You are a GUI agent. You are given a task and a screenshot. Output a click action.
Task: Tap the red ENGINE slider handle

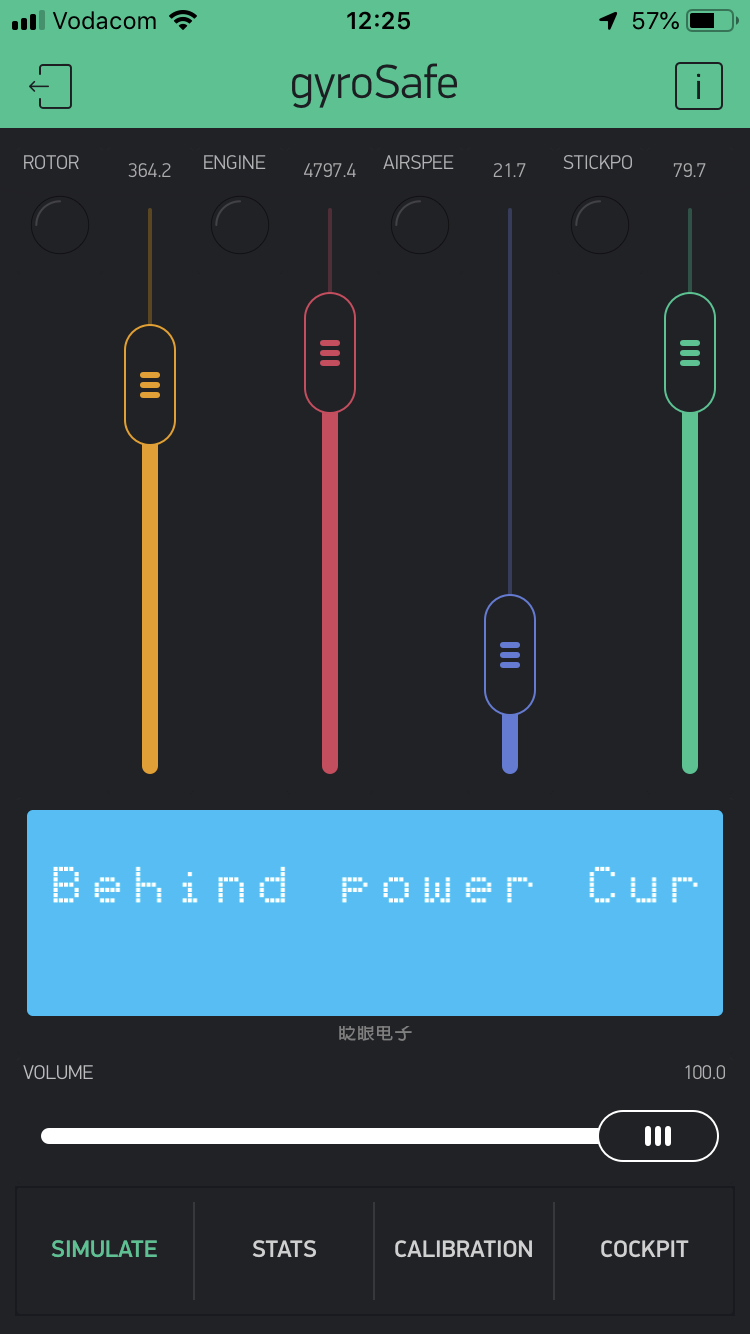[330, 353]
